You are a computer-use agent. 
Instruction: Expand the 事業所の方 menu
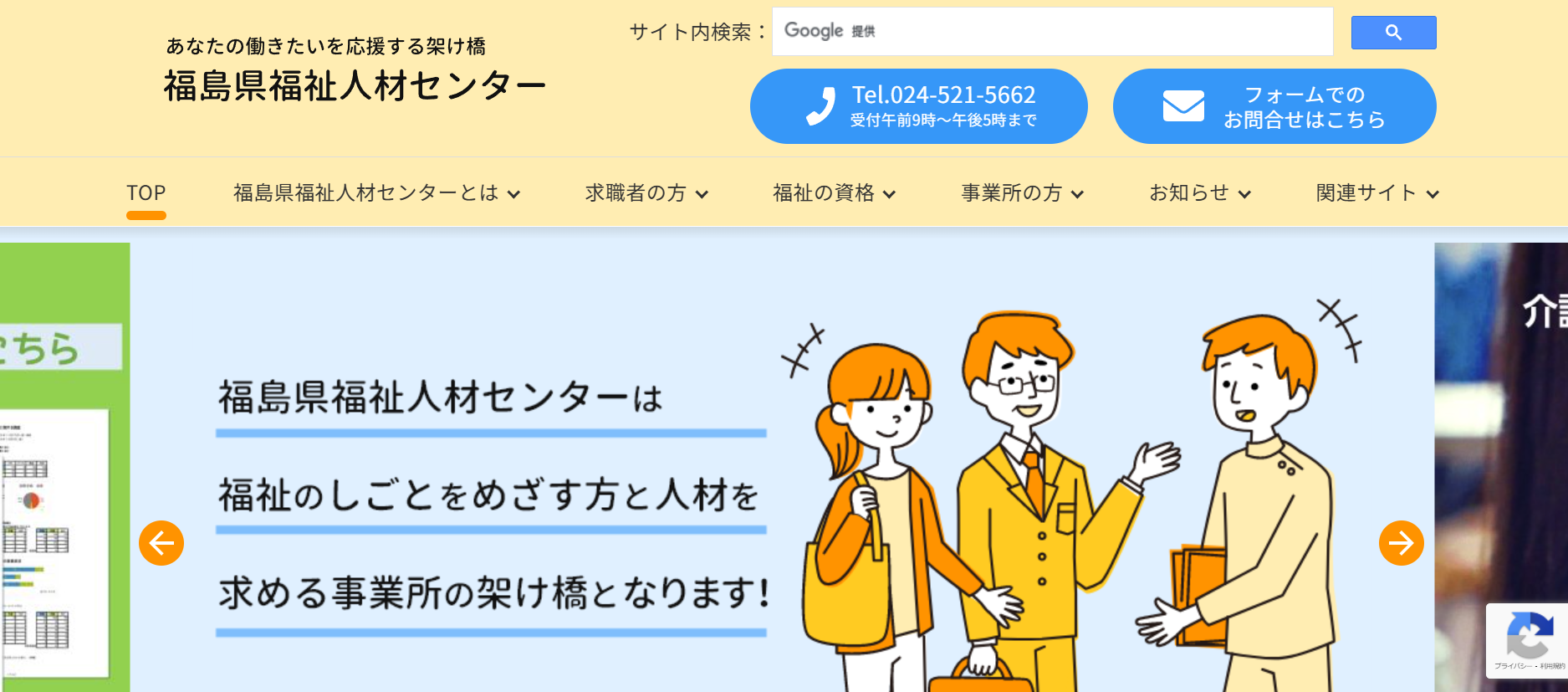[1022, 193]
